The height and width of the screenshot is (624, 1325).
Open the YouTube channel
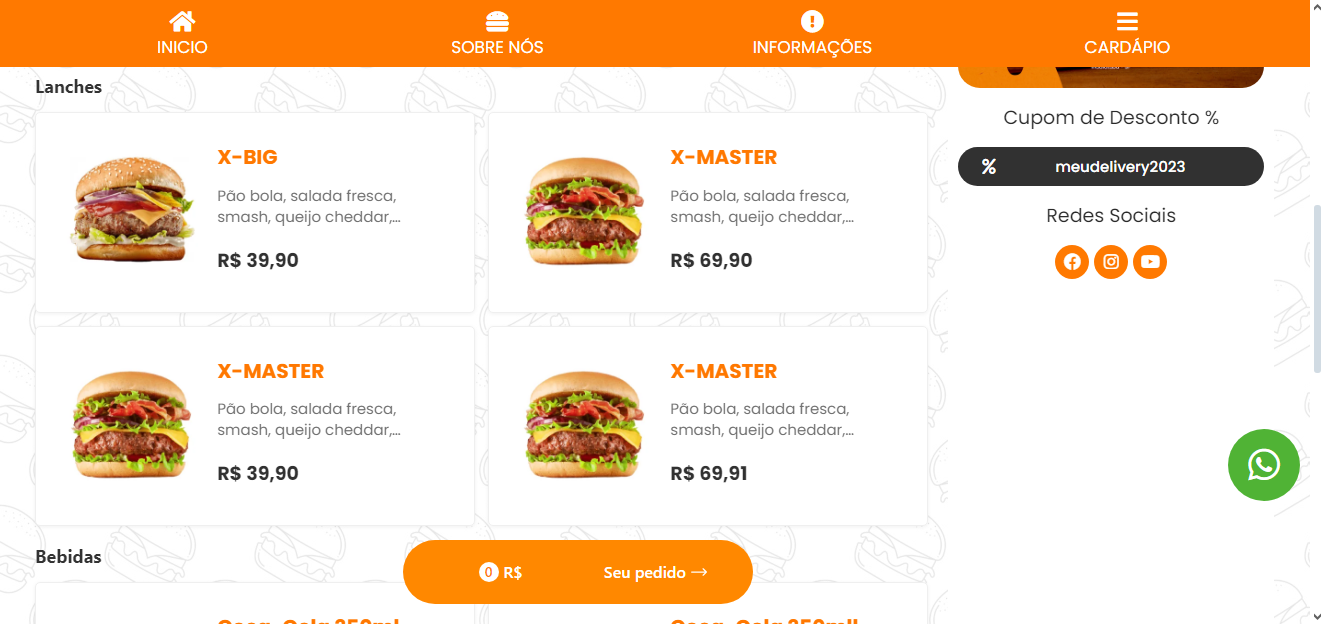[x=1150, y=262]
